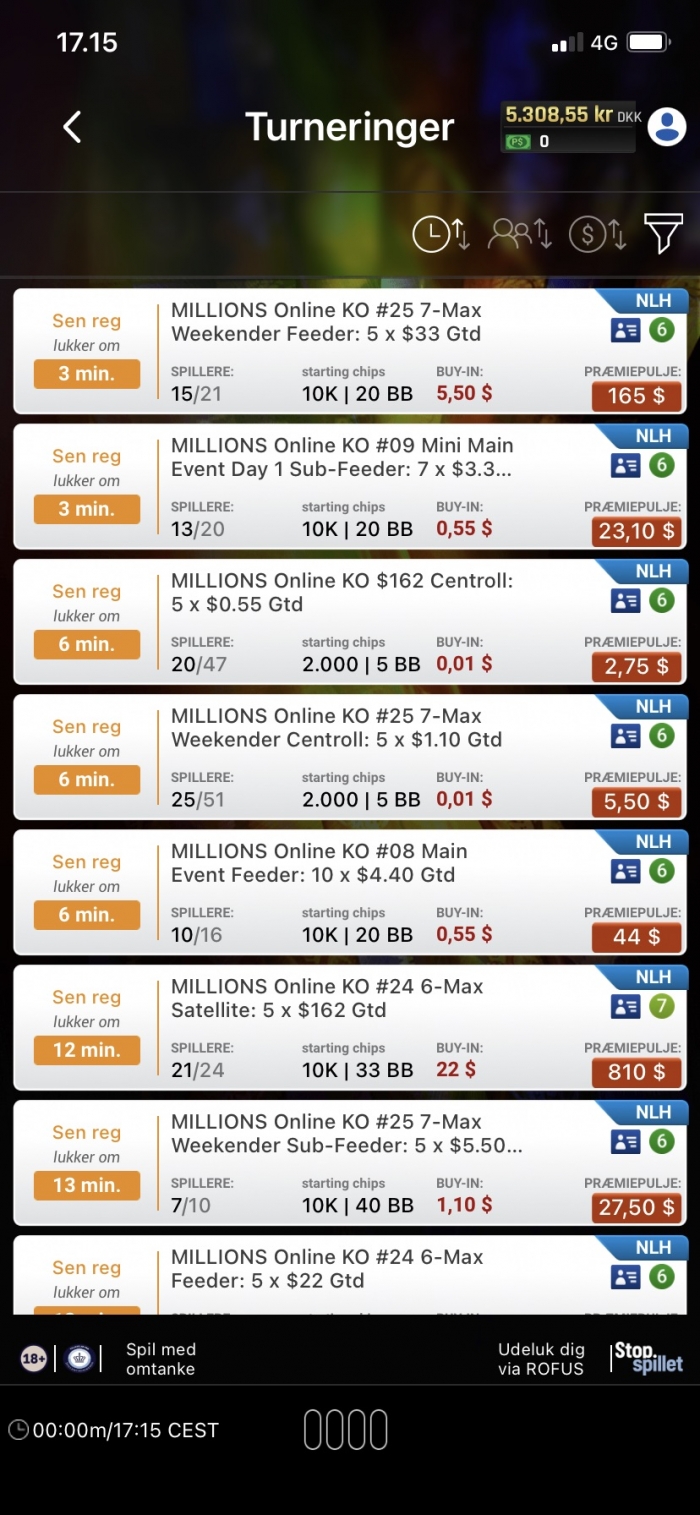
Task: Open the tournament filter funnel
Action: point(662,234)
